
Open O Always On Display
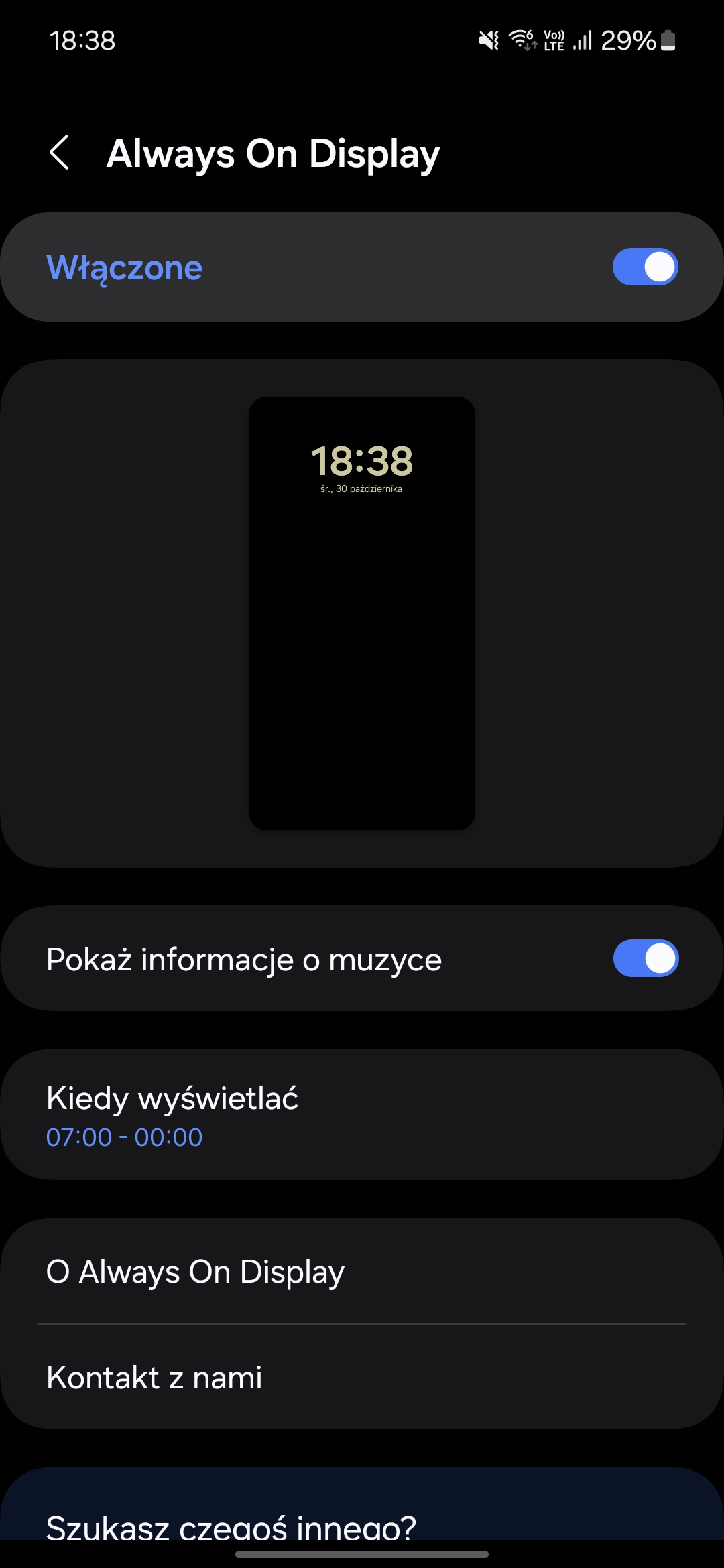click(362, 1271)
